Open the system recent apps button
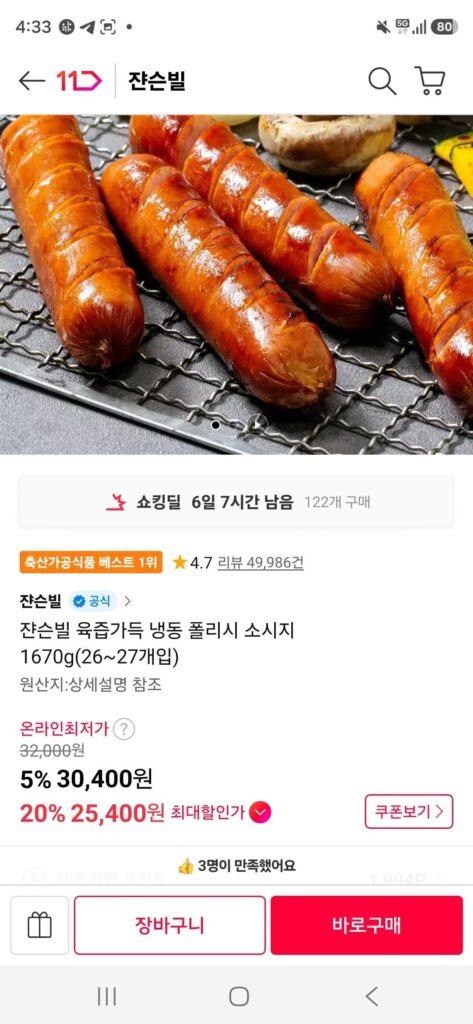Image resolution: width=473 pixels, height=1024 pixels. pos(106,996)
